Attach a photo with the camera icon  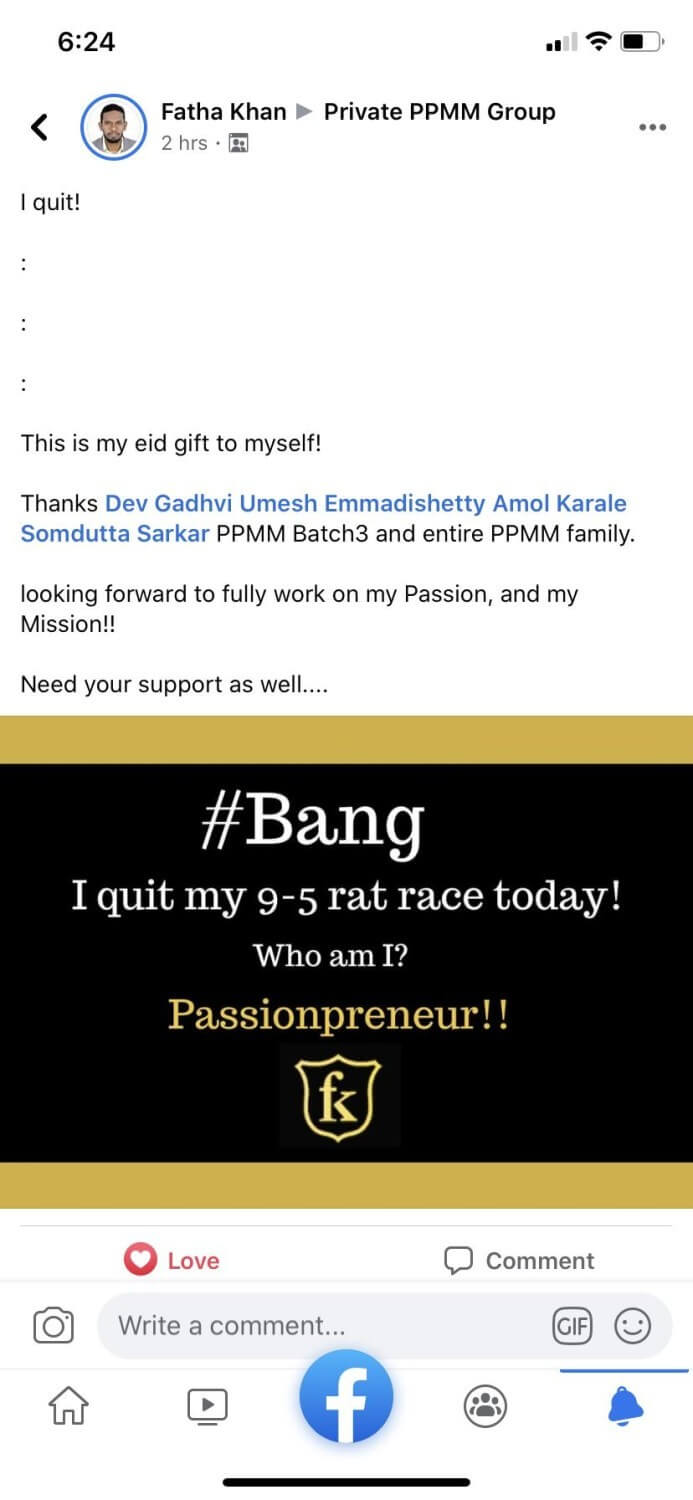tap(53, 1326)
